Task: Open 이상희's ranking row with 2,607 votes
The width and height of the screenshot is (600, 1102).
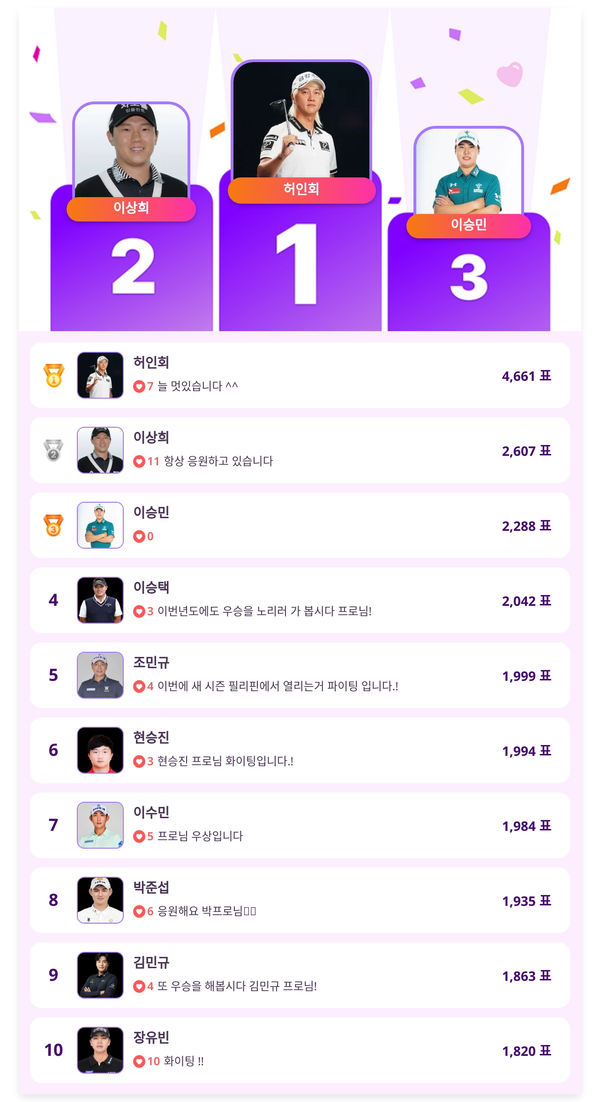Action: click(x=300, y=451)
